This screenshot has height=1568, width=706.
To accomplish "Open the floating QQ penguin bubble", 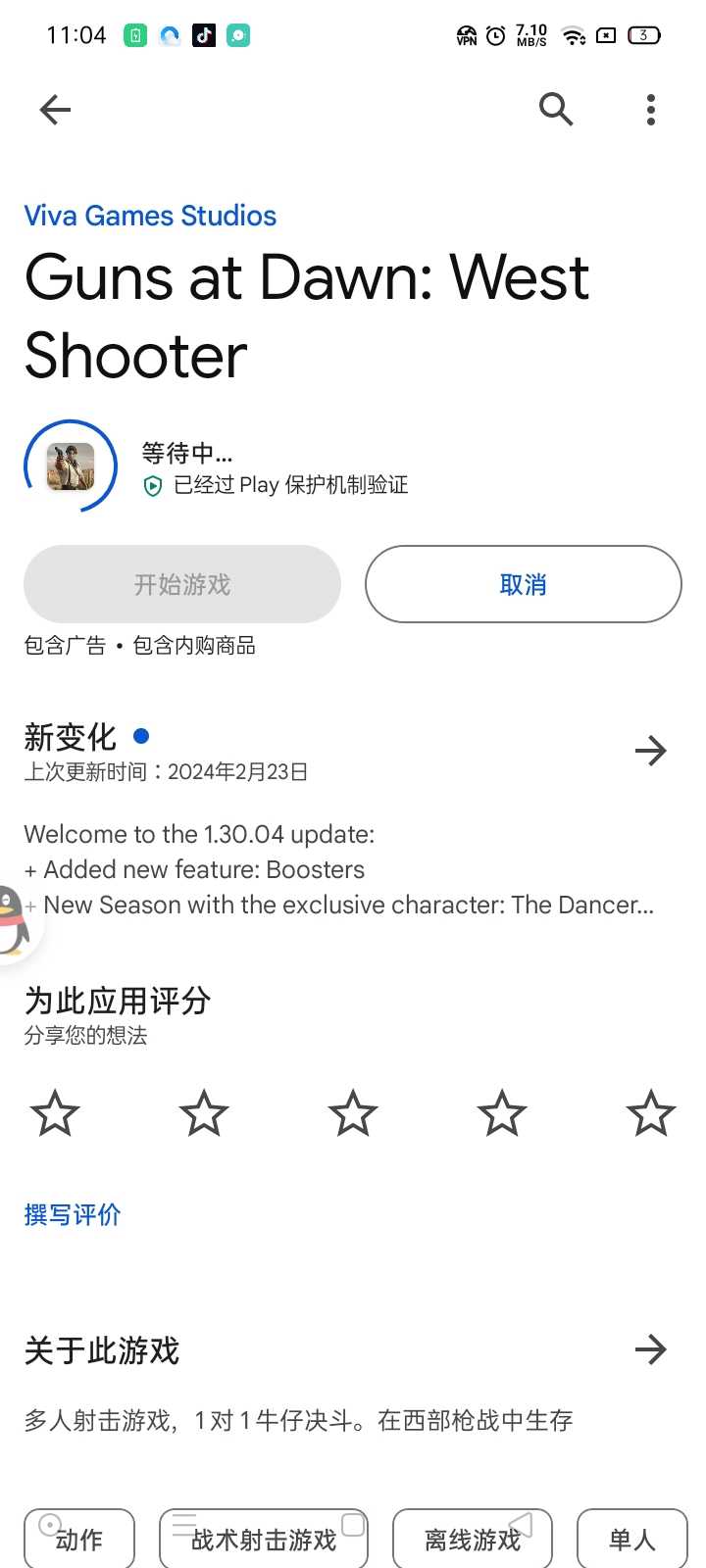I will 12,921.
